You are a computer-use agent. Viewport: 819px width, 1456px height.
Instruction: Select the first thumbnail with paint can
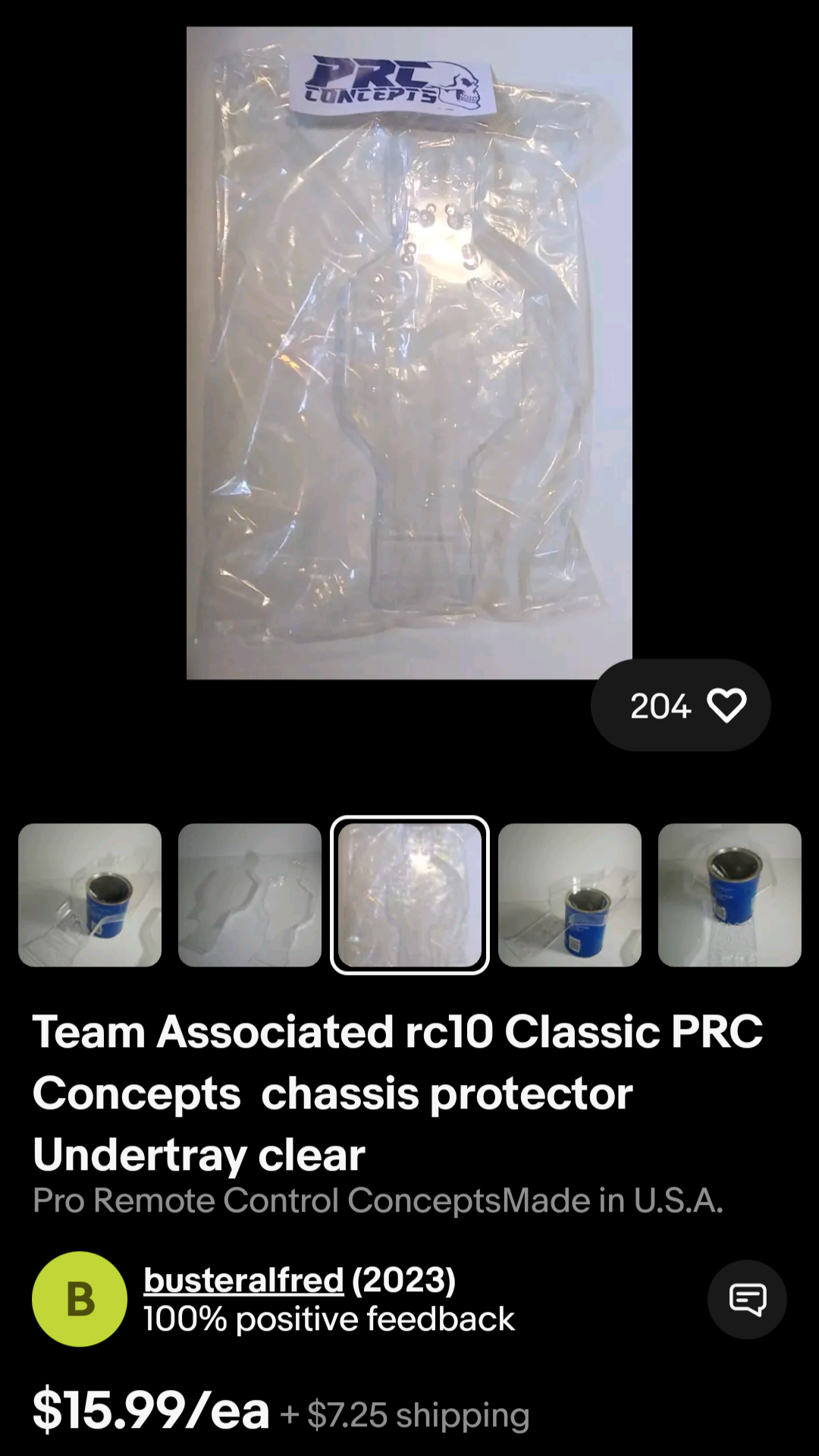click(89, 895)
